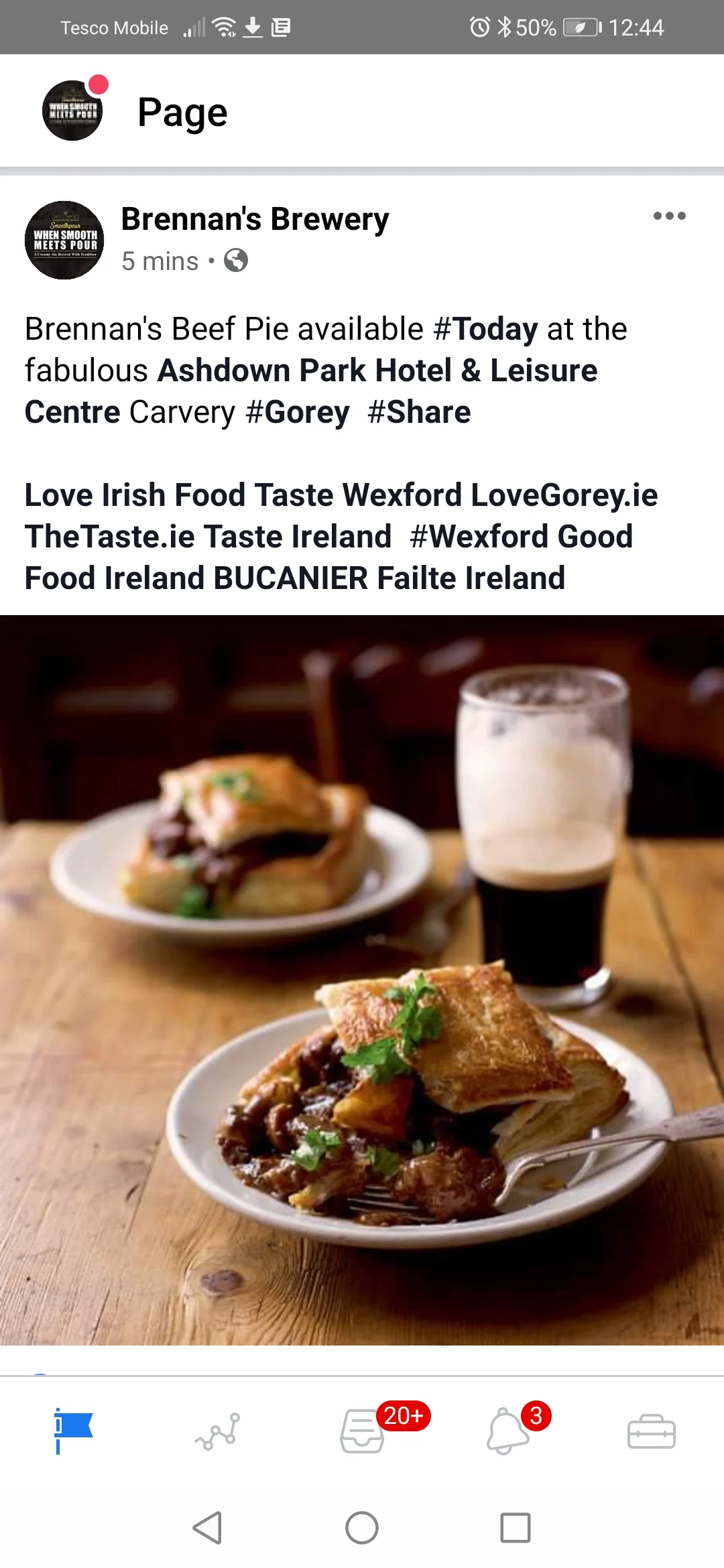Open the inbox tab with 20+ badge
The image size is (724, 1568).
tap(363, 1431)
